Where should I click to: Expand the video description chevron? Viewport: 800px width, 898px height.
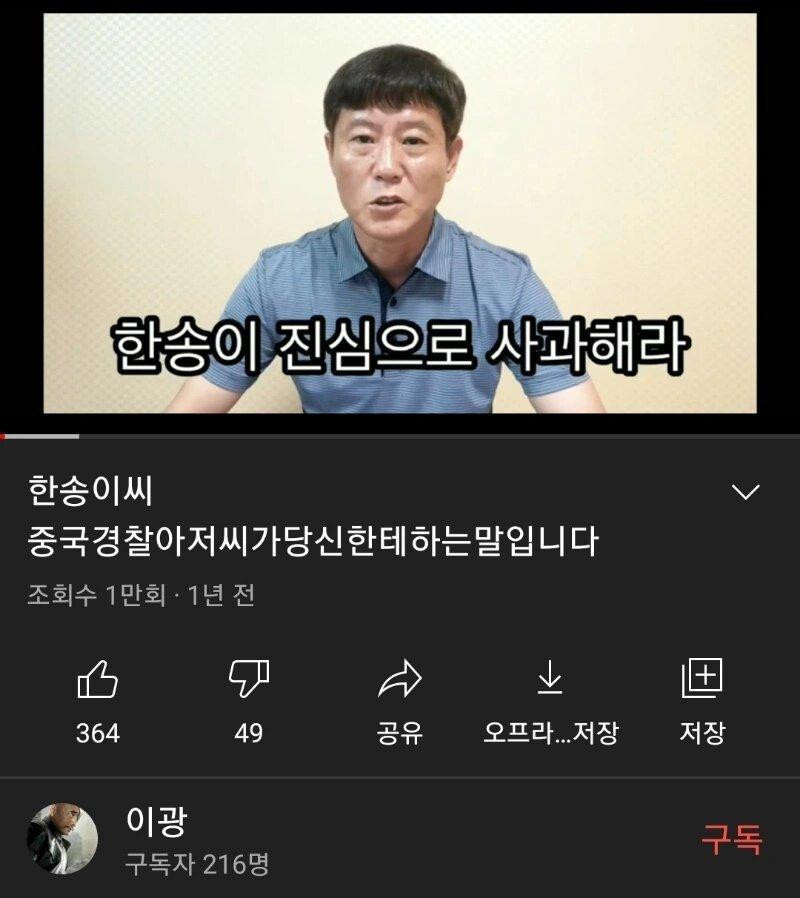point(746,493)
